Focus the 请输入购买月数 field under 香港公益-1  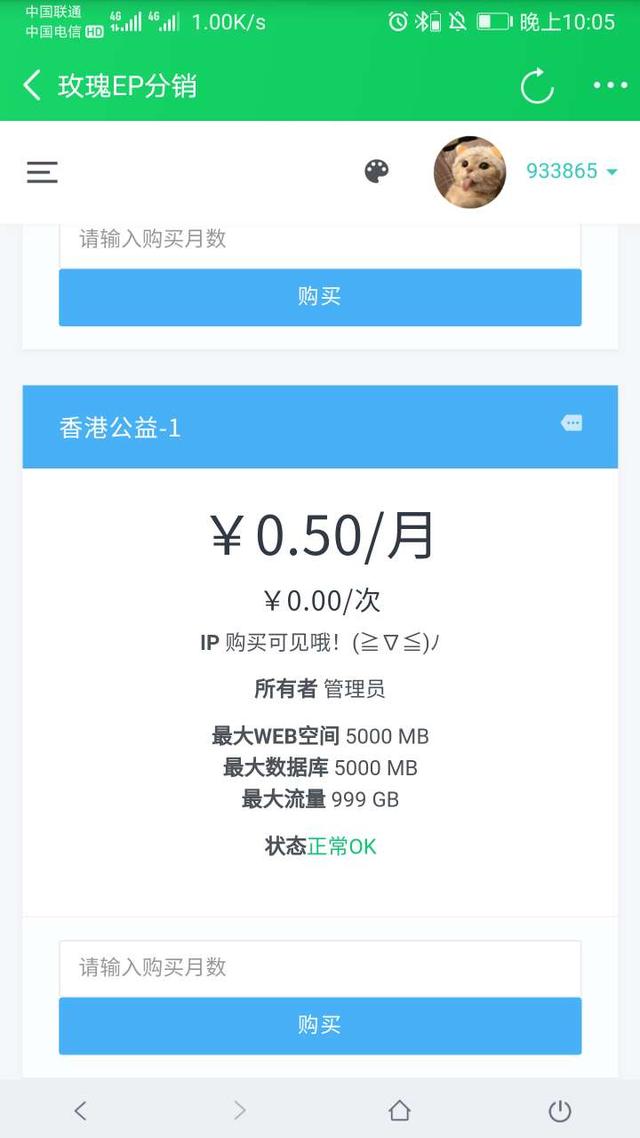(x=320, y=967)
